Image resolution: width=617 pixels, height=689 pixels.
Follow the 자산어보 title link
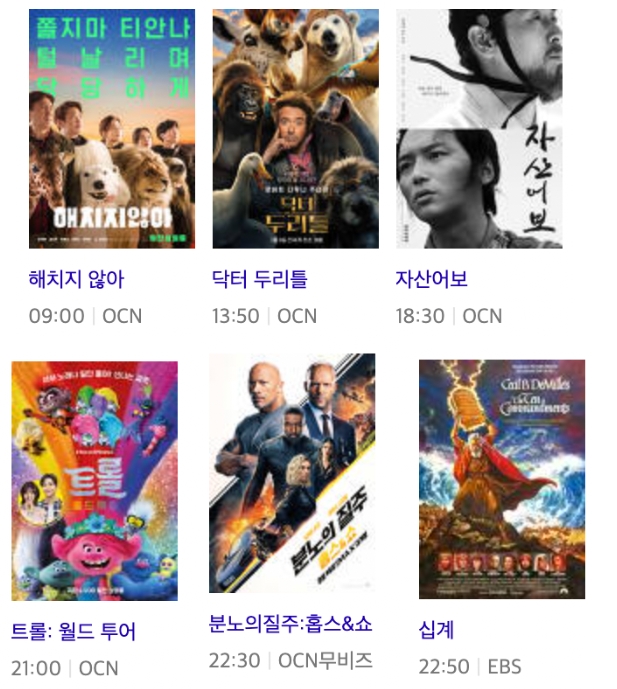[431, 279]
